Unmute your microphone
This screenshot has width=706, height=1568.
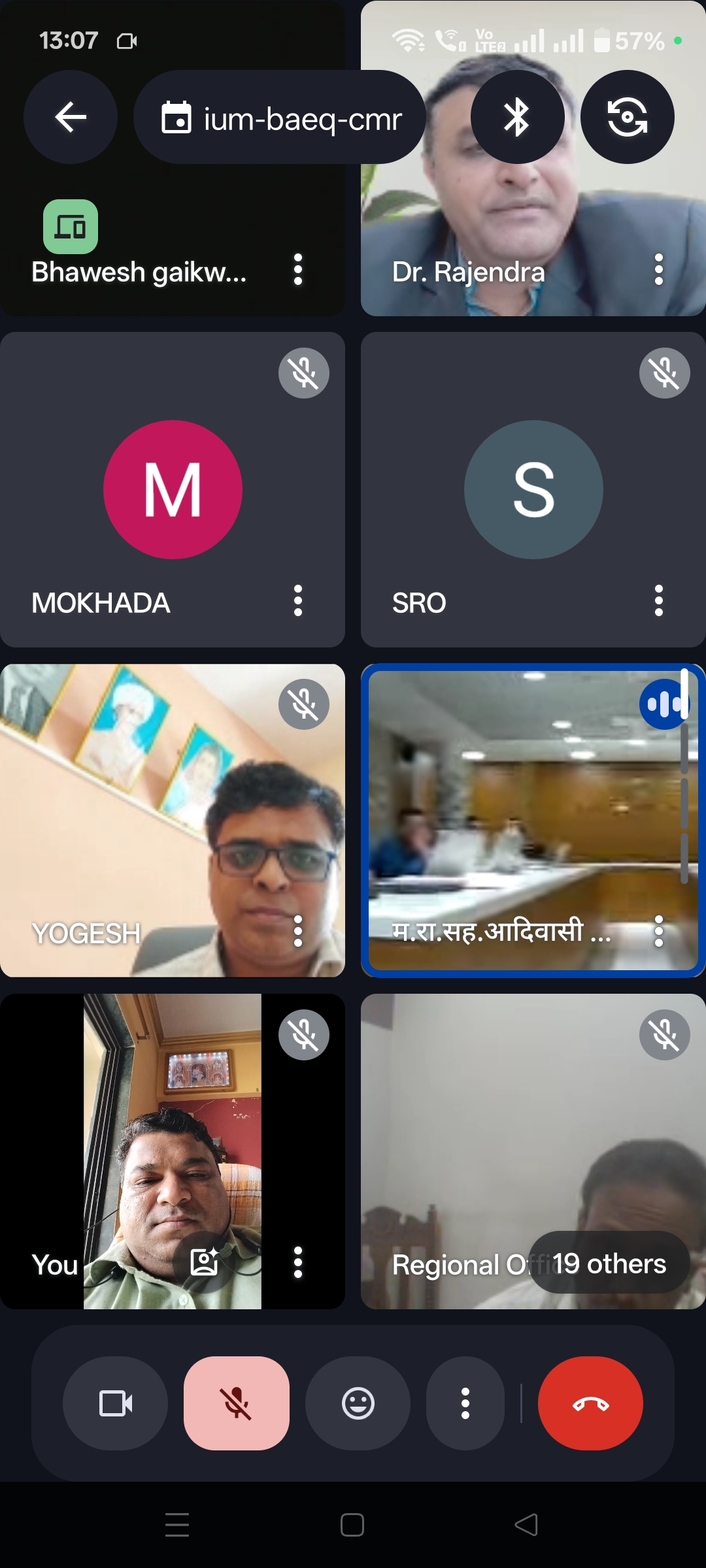tap(237, 1403)
